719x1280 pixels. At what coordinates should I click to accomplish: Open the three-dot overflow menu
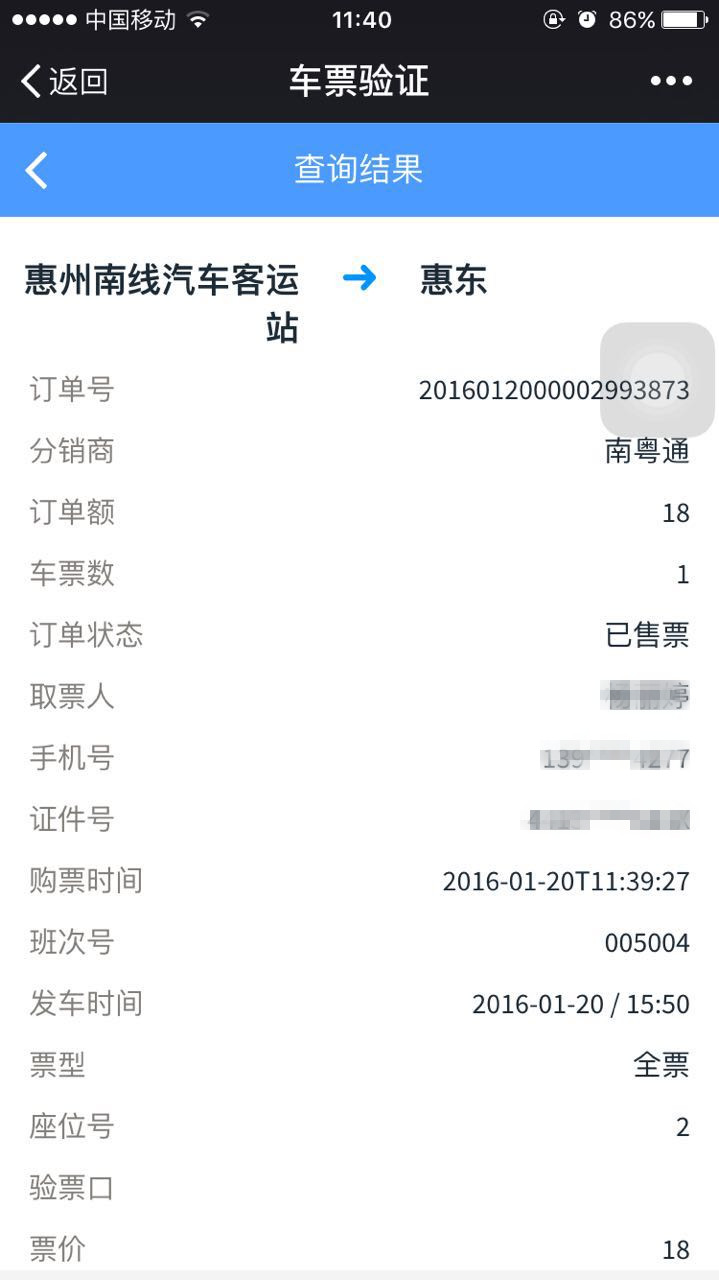[x=671, y=81]
